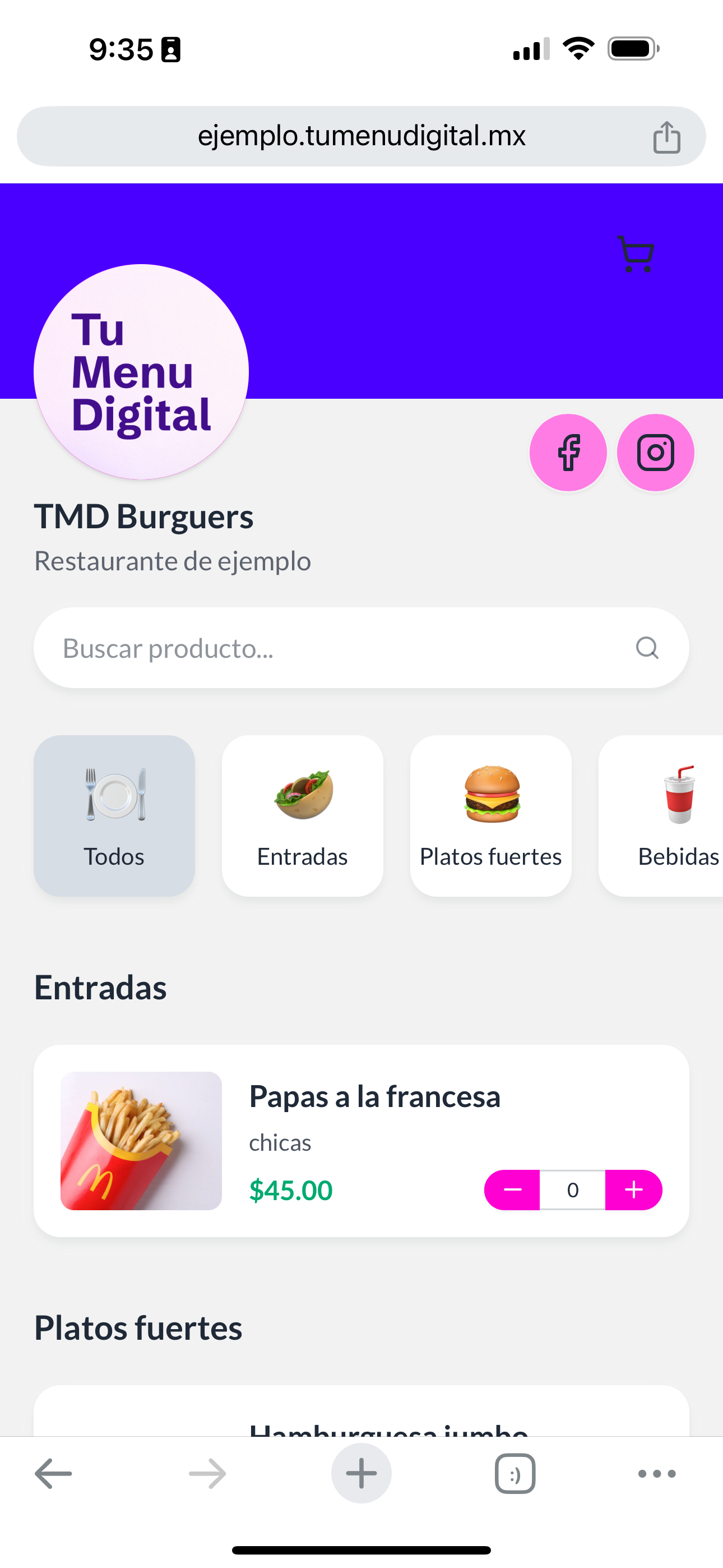Click the search magnifier icon
723x1568 pixels.
(647, 648)
